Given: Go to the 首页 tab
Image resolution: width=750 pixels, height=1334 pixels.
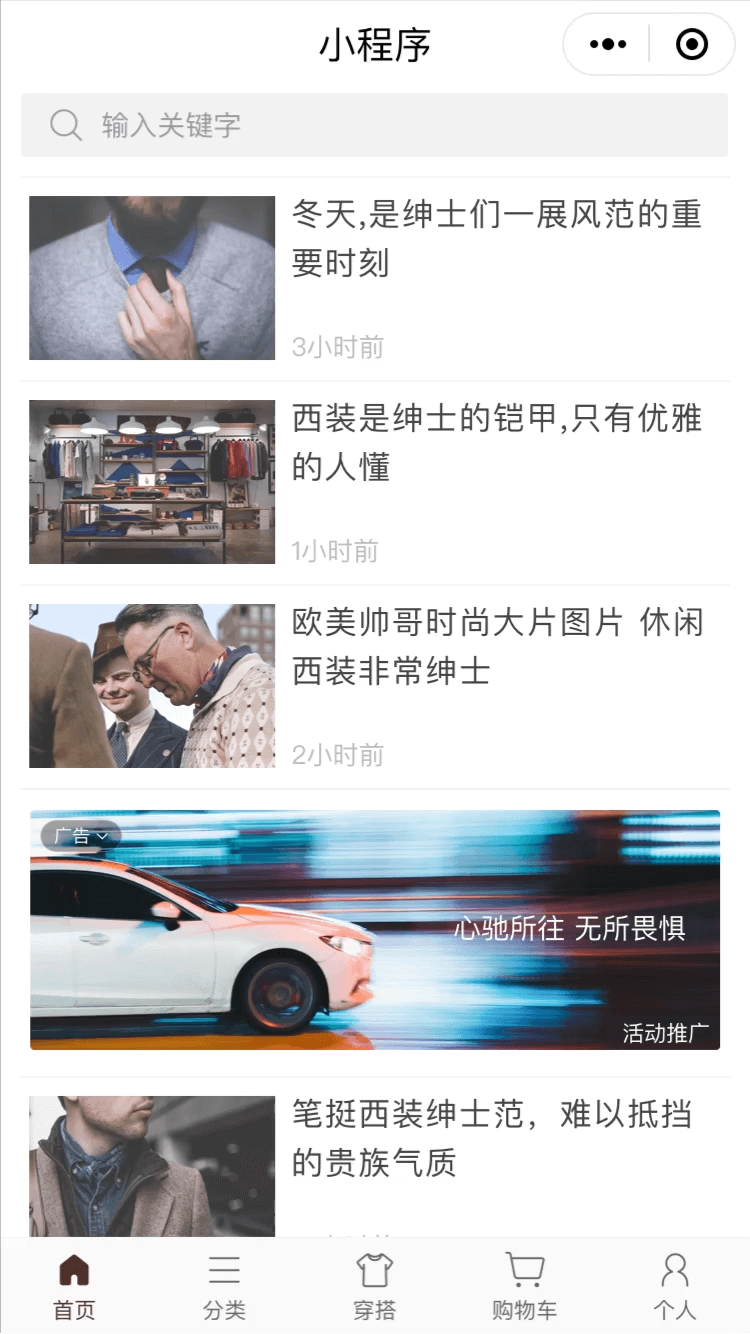Looking at the screenshot, I should (74, 1286).
